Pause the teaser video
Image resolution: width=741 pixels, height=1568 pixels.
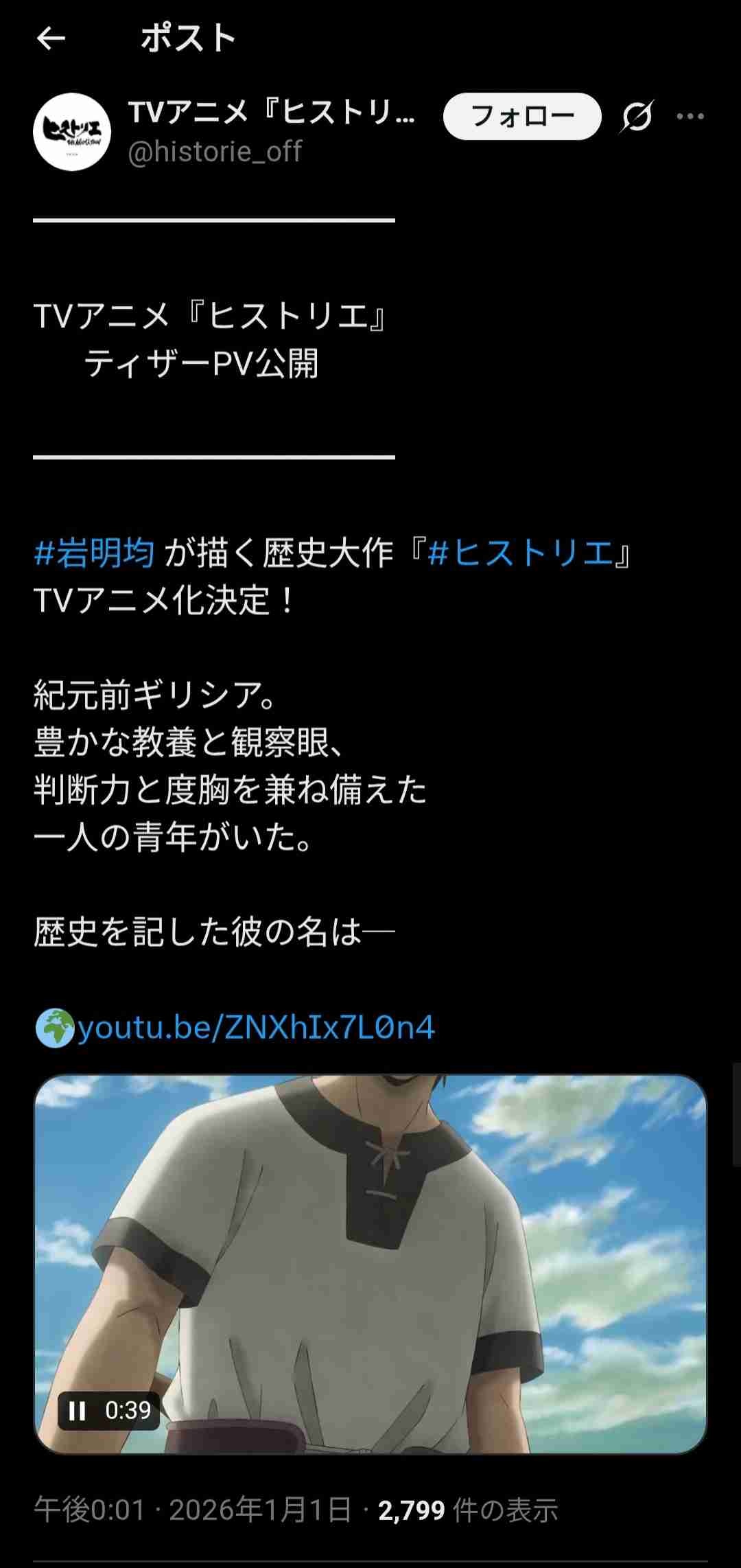(78, 1411)
